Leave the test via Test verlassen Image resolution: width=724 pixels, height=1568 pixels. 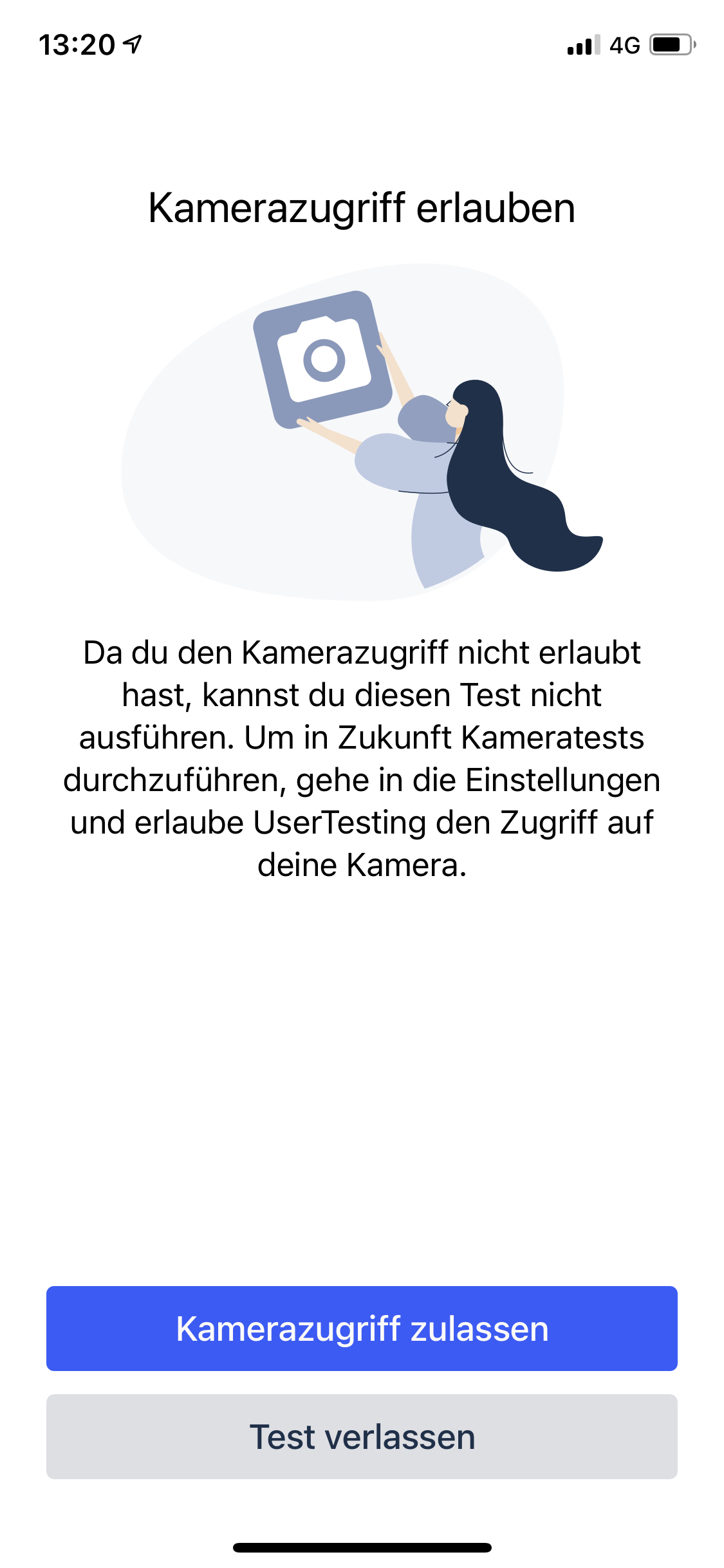[362, 1436]
